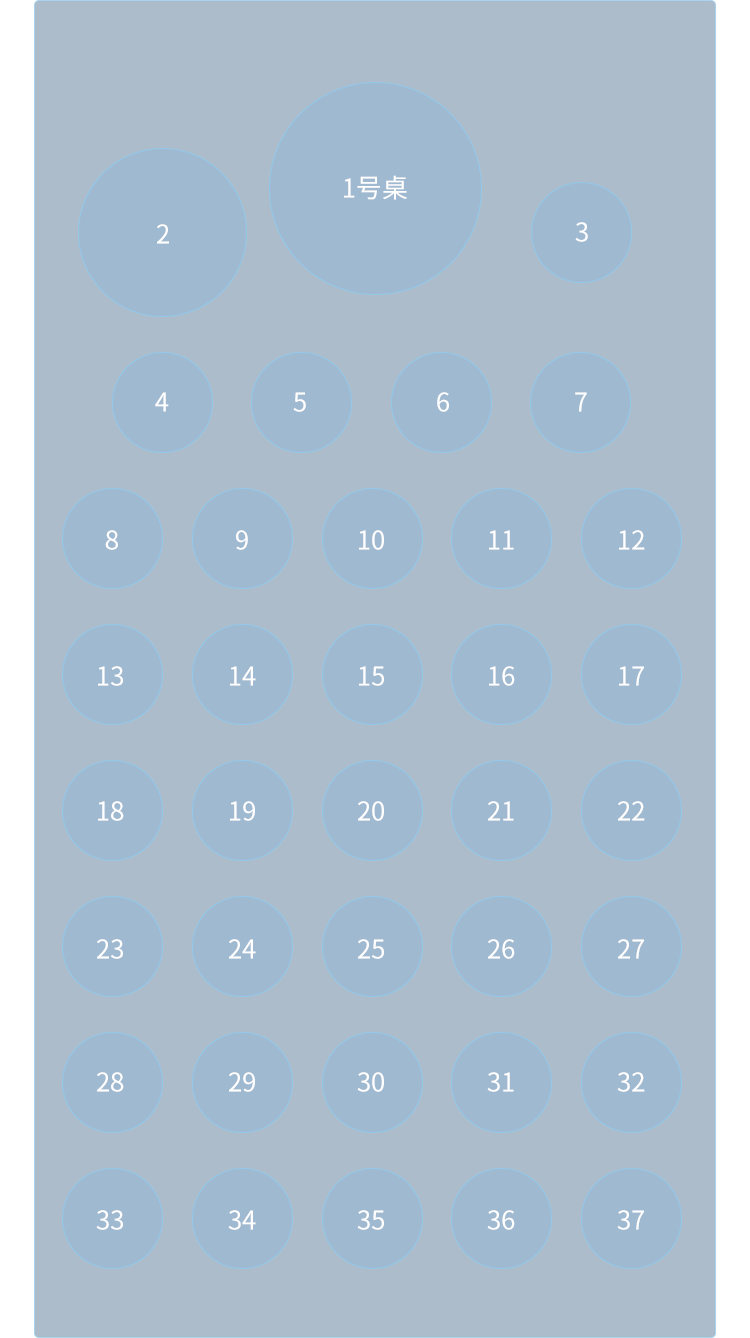This screenshot has height=1338, width=750.
Task: Select table 12
Action: 631,539
